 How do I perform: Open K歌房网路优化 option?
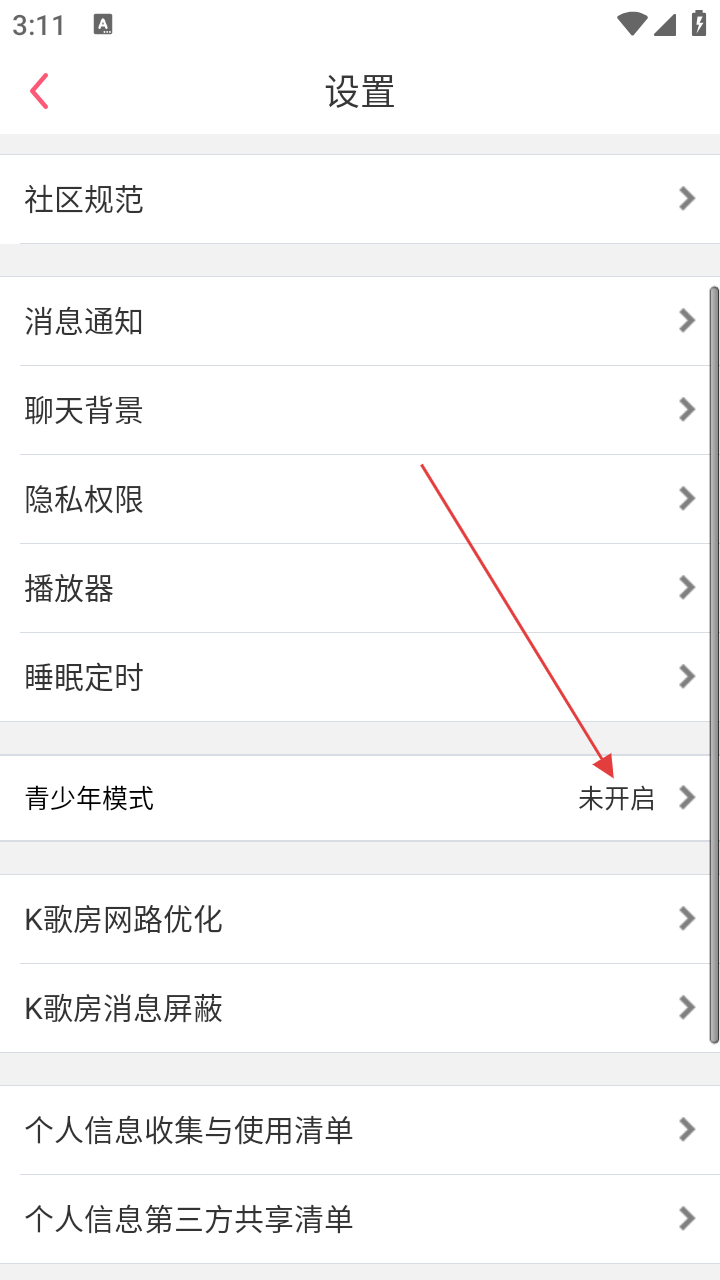(x=360, y=919)
